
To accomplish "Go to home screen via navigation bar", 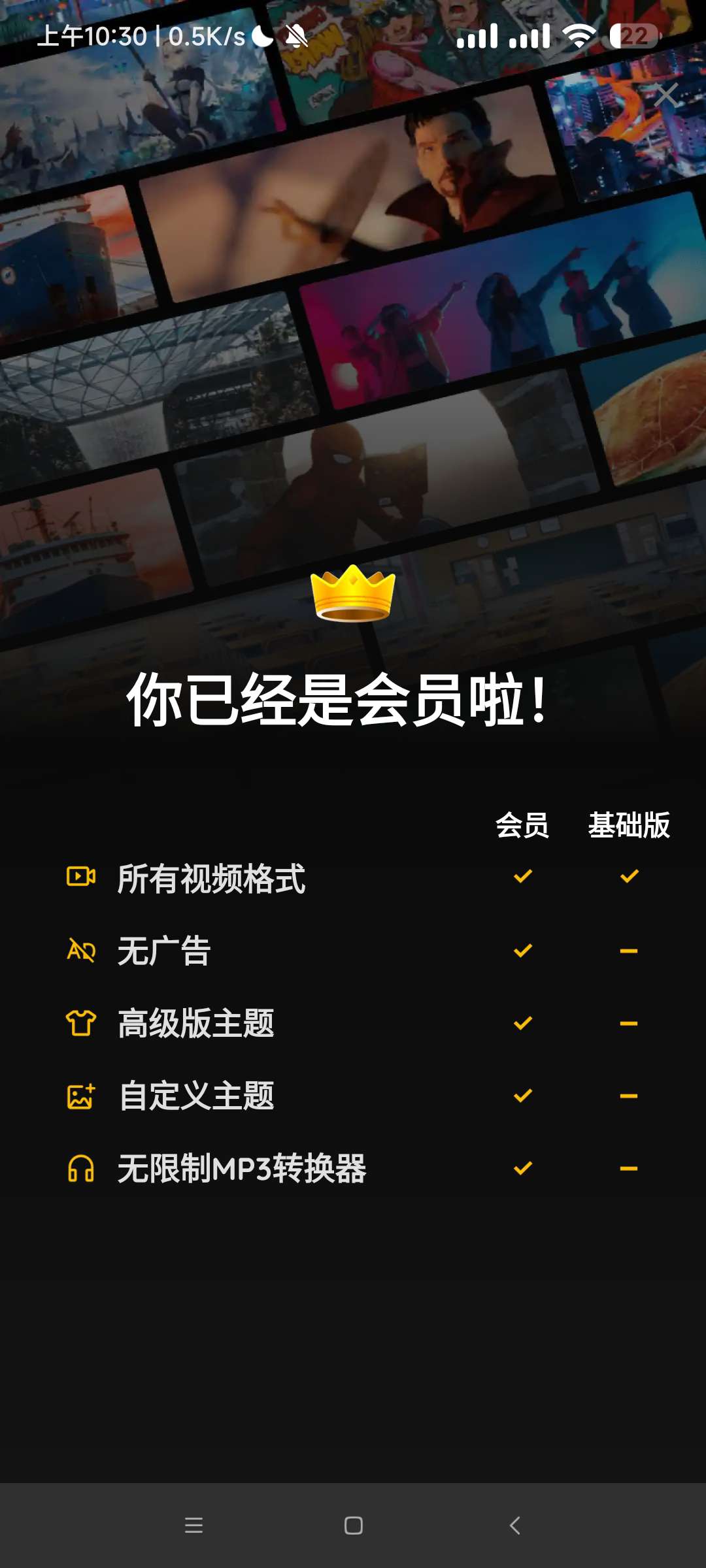I will (x=353, y=1526).
